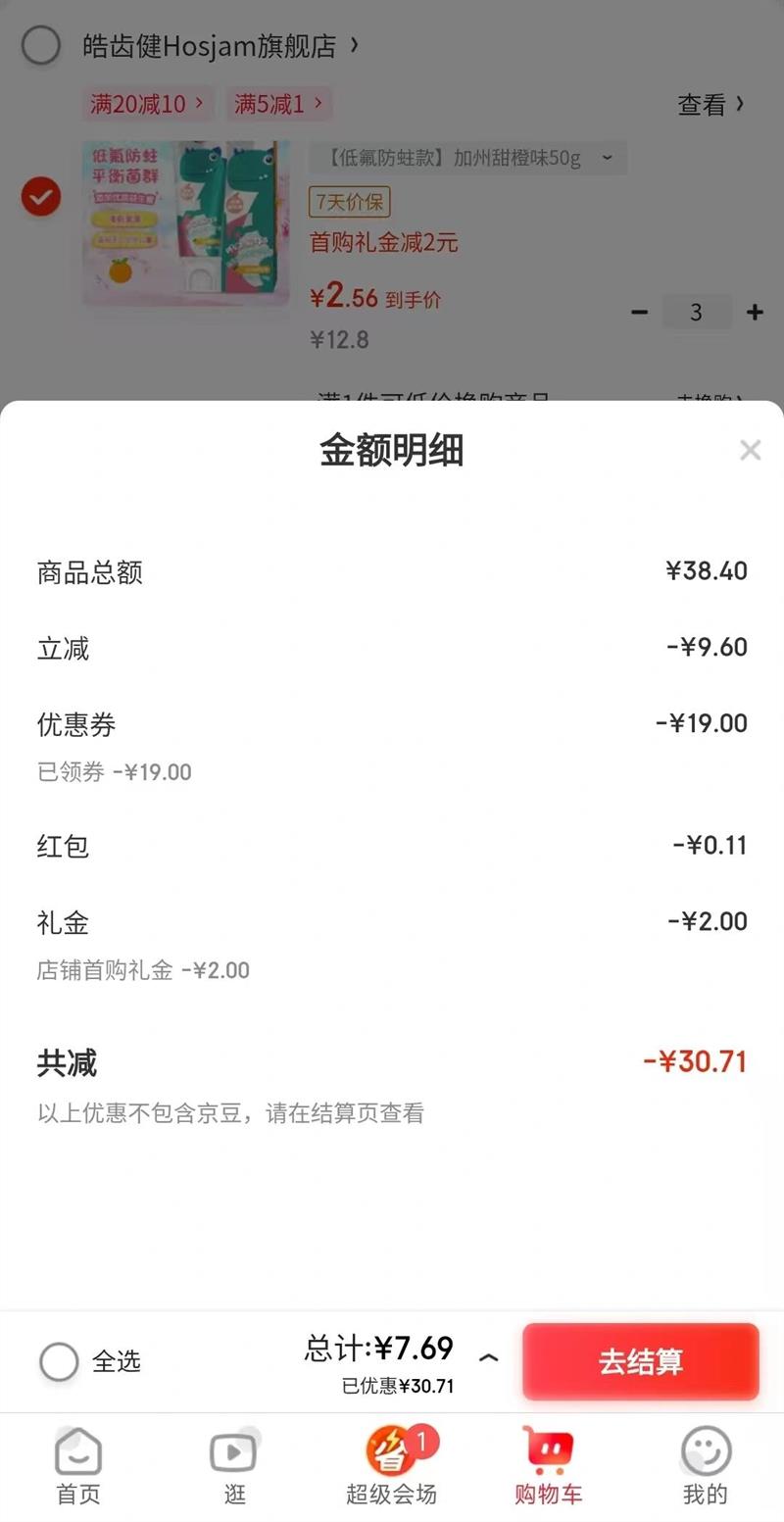The image size is (784, 1522).
Task: Switch to the 首页 tab
Action: tap(78, 1465)
